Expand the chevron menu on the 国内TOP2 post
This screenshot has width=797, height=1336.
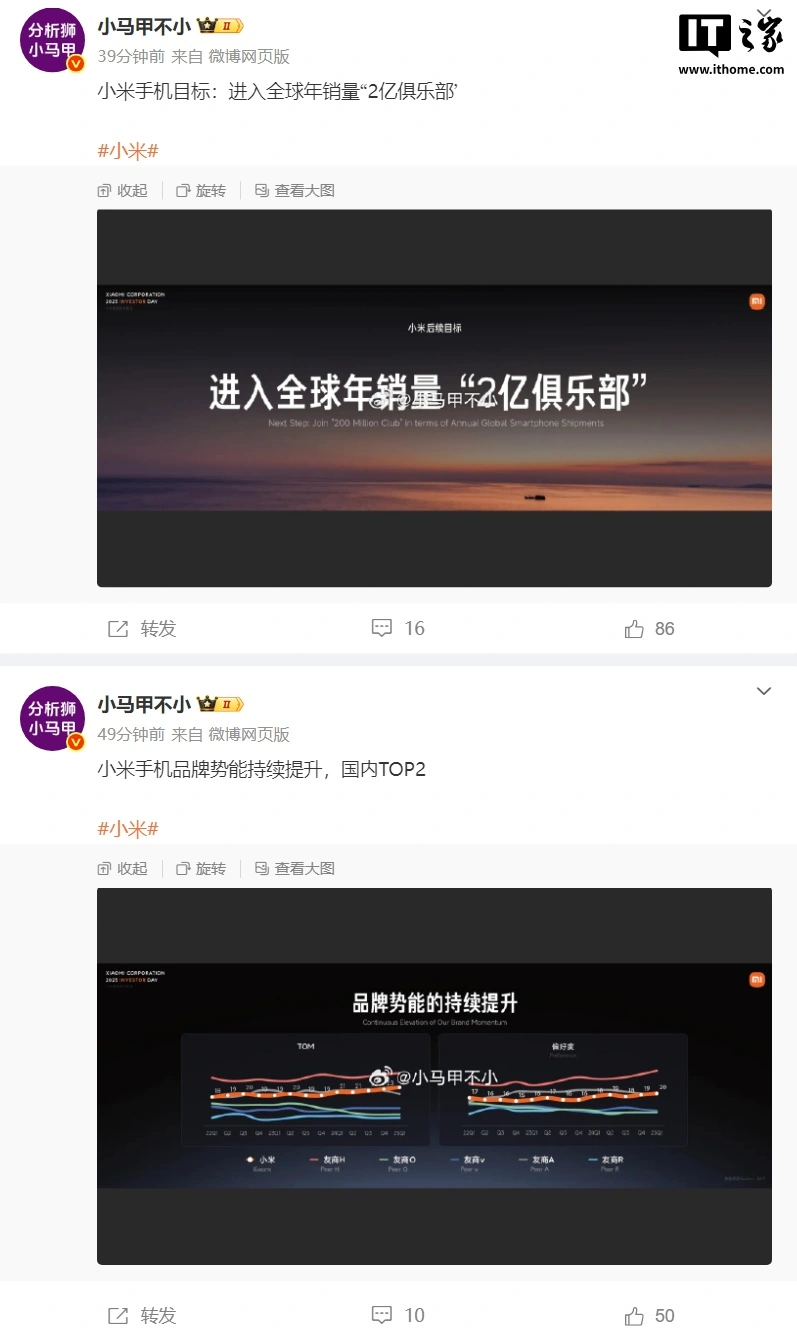click(764, 691)
